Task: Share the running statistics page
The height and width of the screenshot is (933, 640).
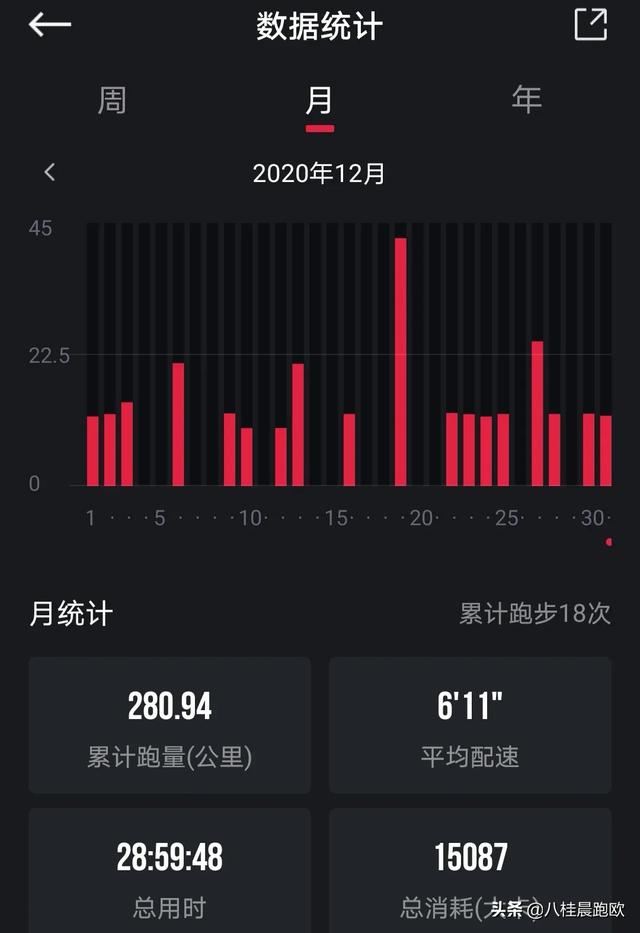Action: point(591,25)
